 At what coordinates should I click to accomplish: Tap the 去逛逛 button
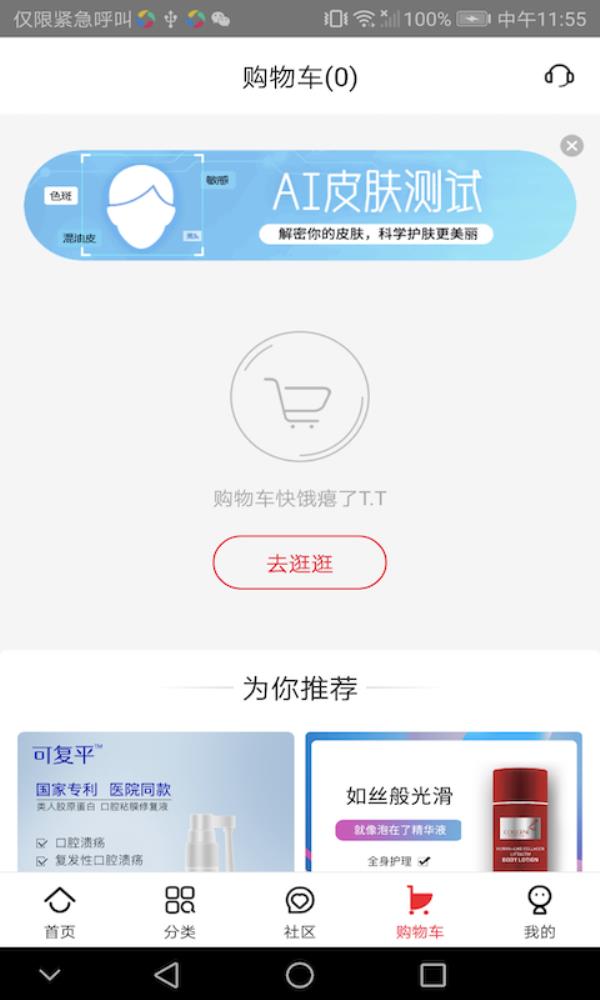click(x=299, y=562)
